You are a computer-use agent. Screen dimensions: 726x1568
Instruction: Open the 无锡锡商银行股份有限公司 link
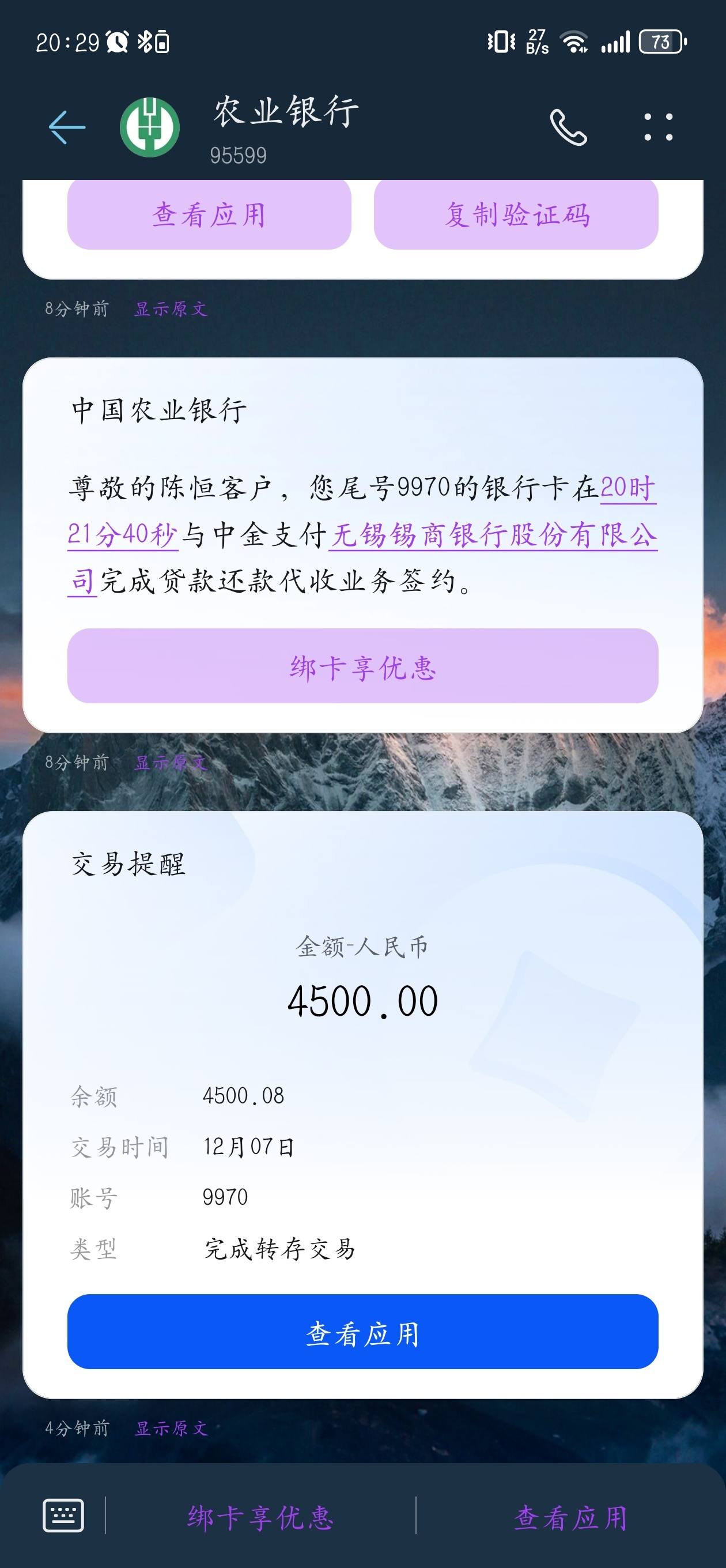point(493,536)
